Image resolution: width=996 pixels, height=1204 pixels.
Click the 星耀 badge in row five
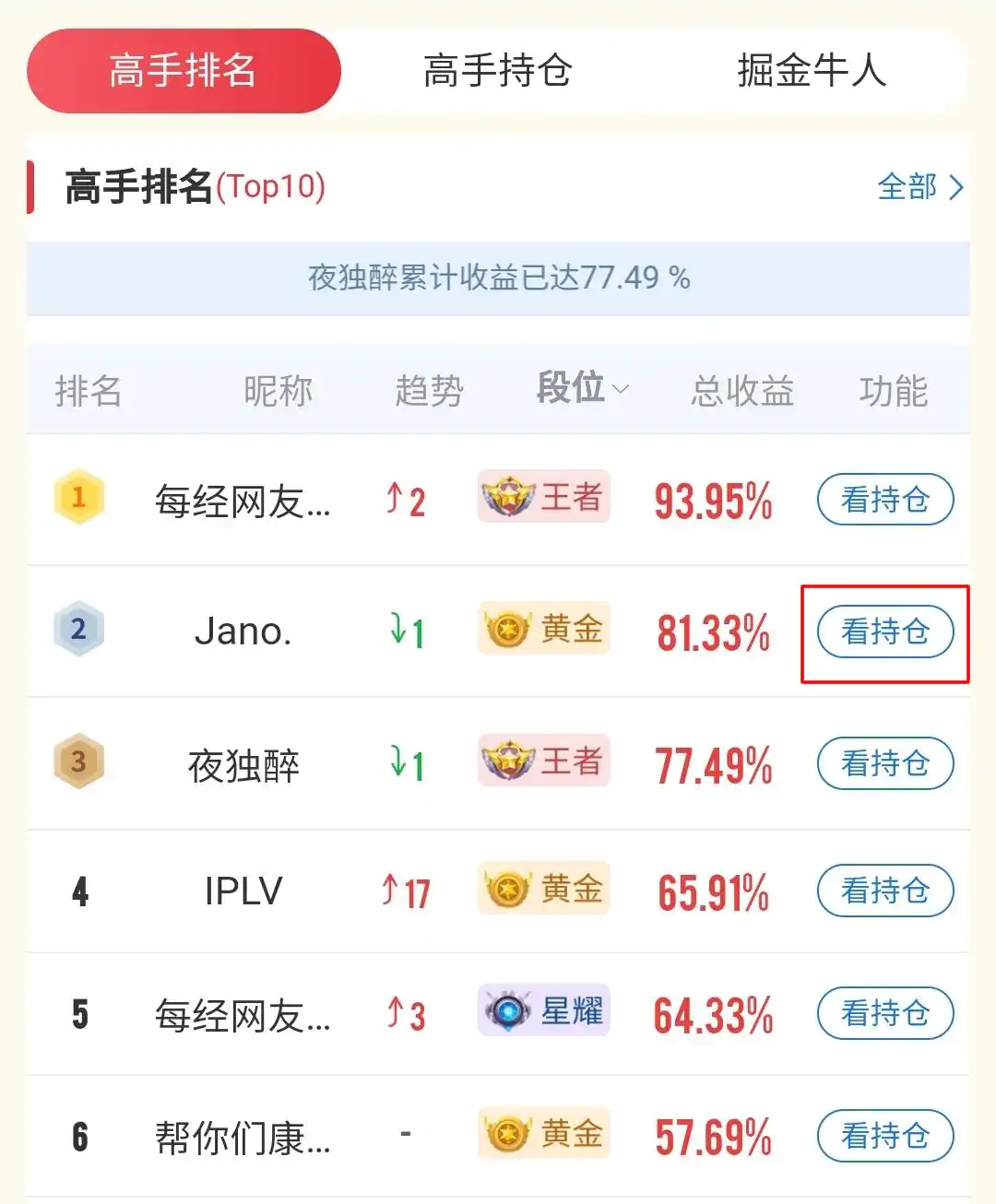coord(543,1010)
